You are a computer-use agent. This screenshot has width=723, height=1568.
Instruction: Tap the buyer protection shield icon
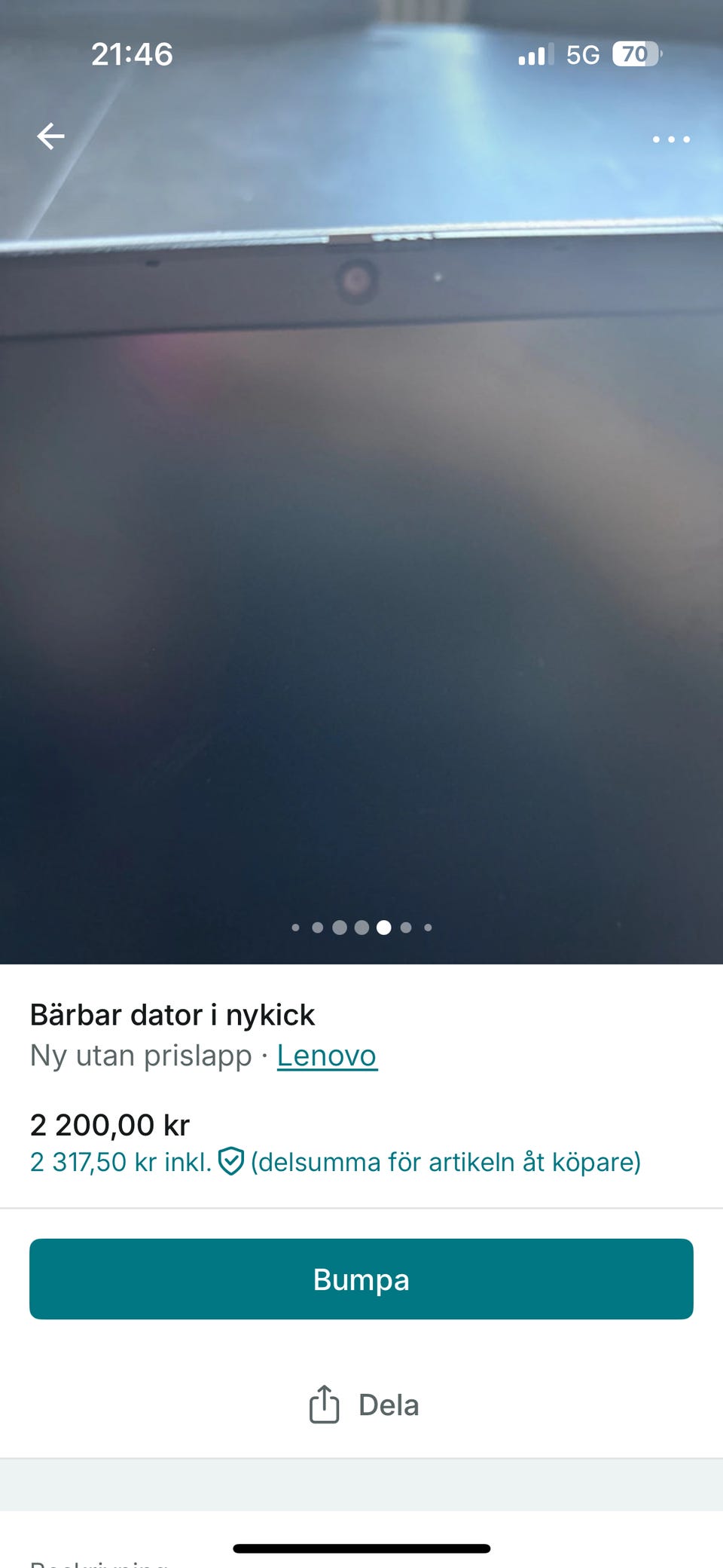click(x=230, y=1162)
